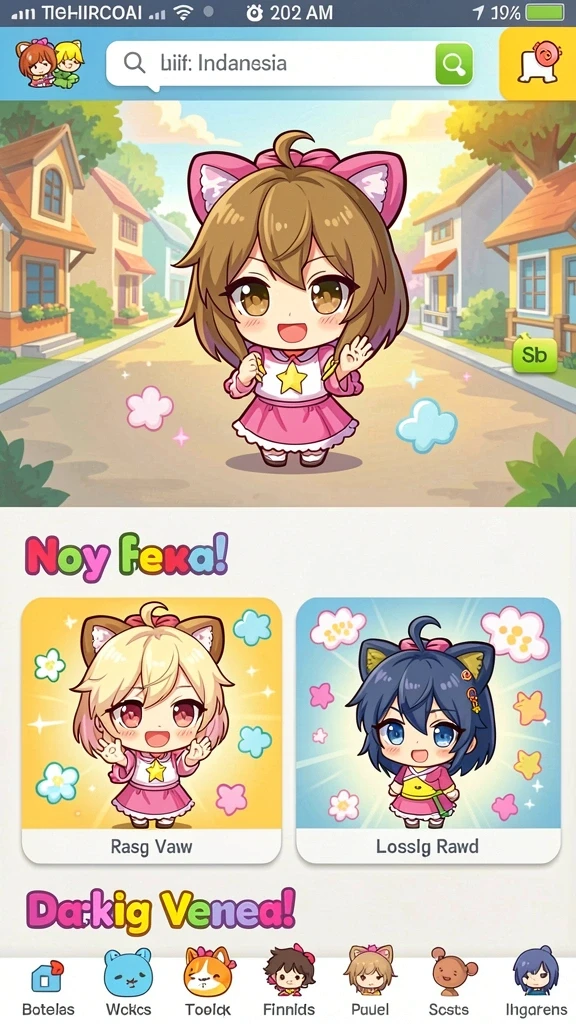576x1024 pixels.
Task: Open the profile avatars icon
Action: click(x=51, y=63)
